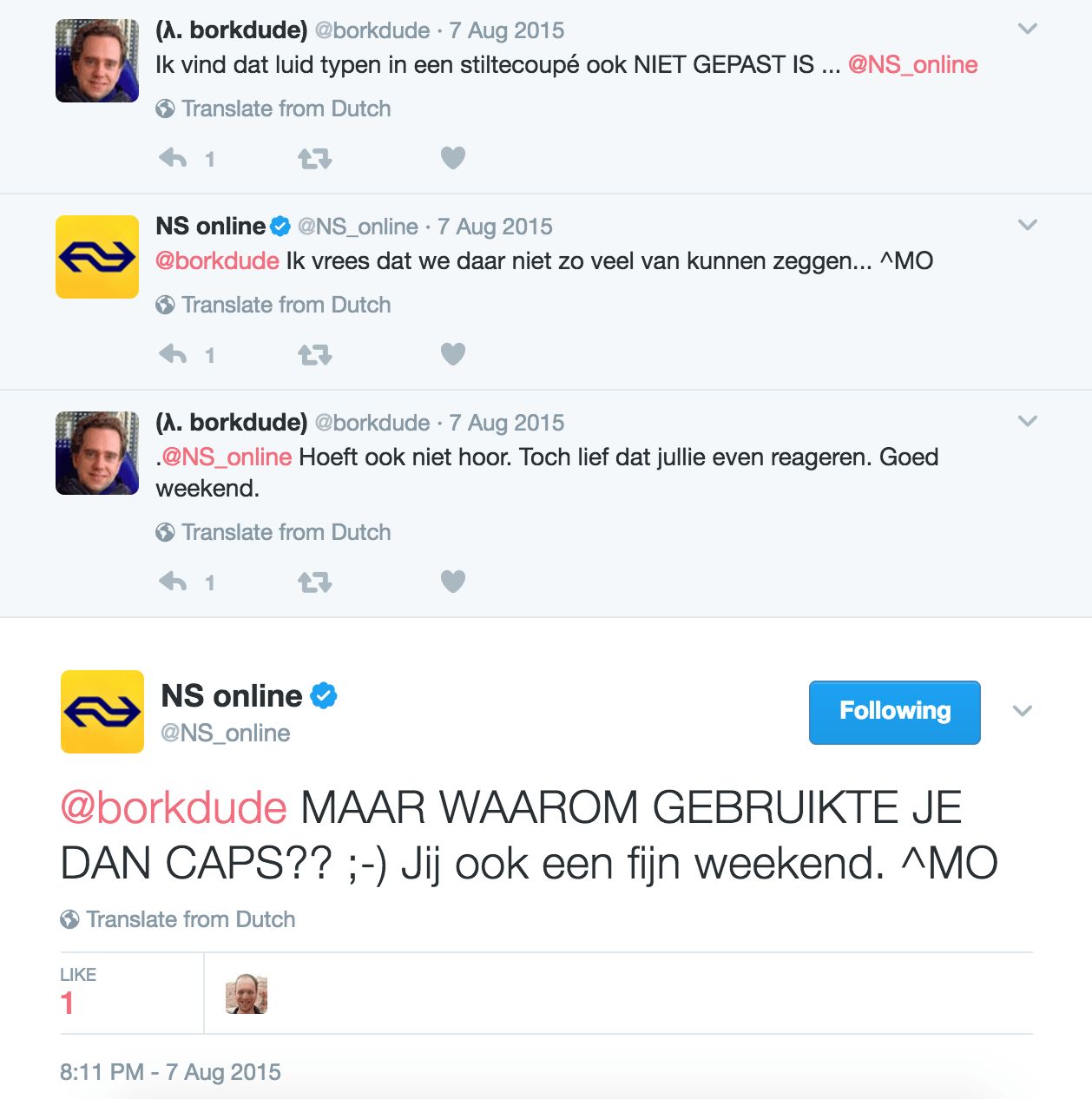1092x1099 pixels.
Task: Like borkdude's 'luid typen' tweet
Action: coord(452,158)
